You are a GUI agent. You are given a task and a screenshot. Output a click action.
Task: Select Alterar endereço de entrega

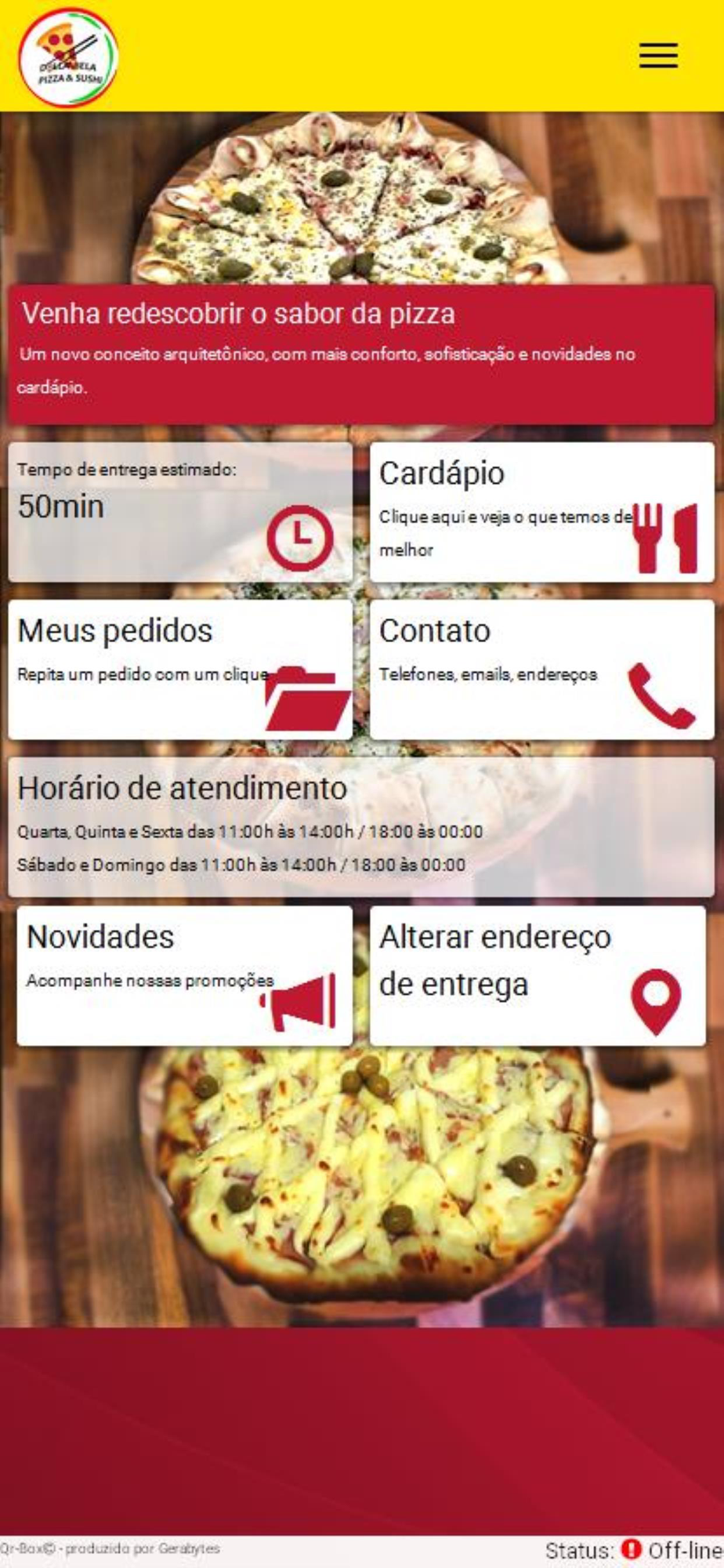pos(538,975)
